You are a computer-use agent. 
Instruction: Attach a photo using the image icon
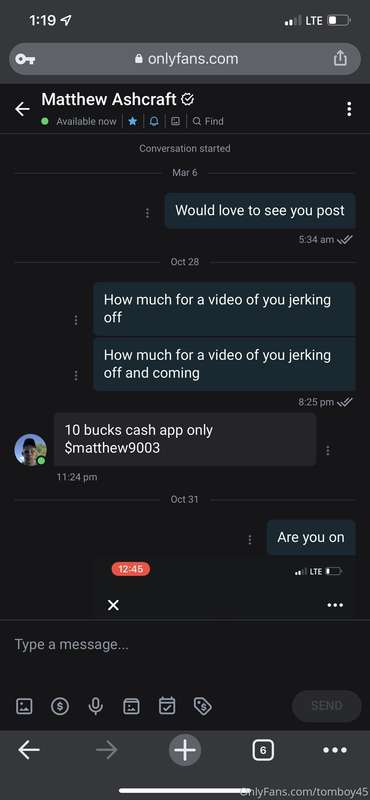[24, 706]
